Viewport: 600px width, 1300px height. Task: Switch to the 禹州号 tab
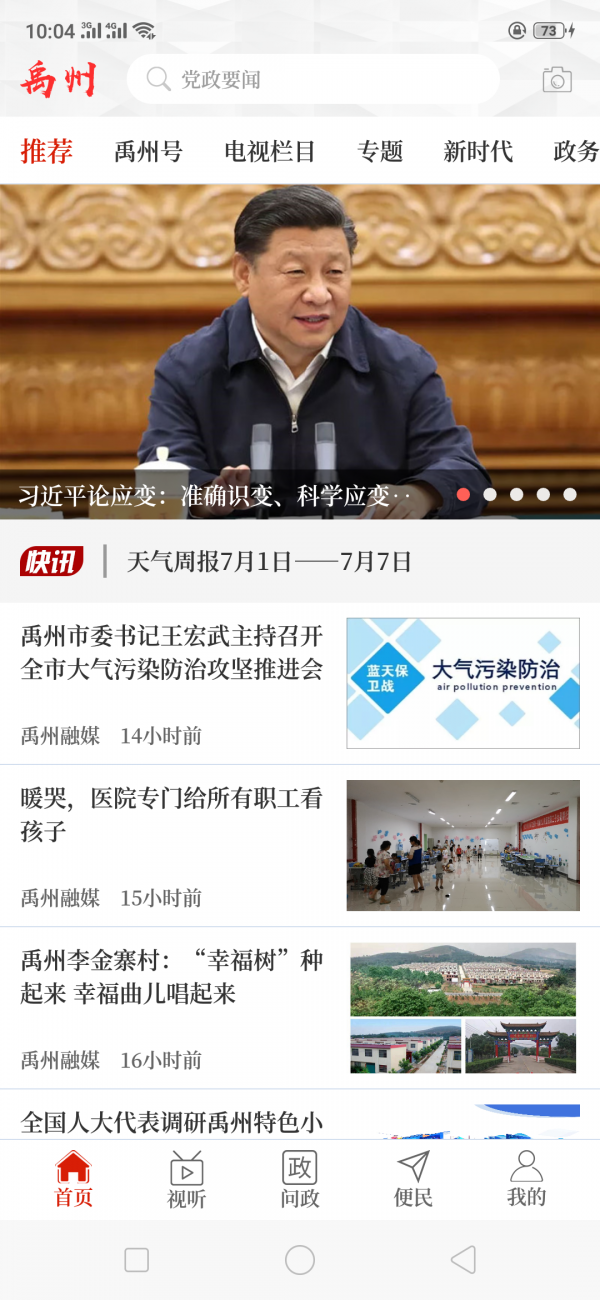(148, 152)
